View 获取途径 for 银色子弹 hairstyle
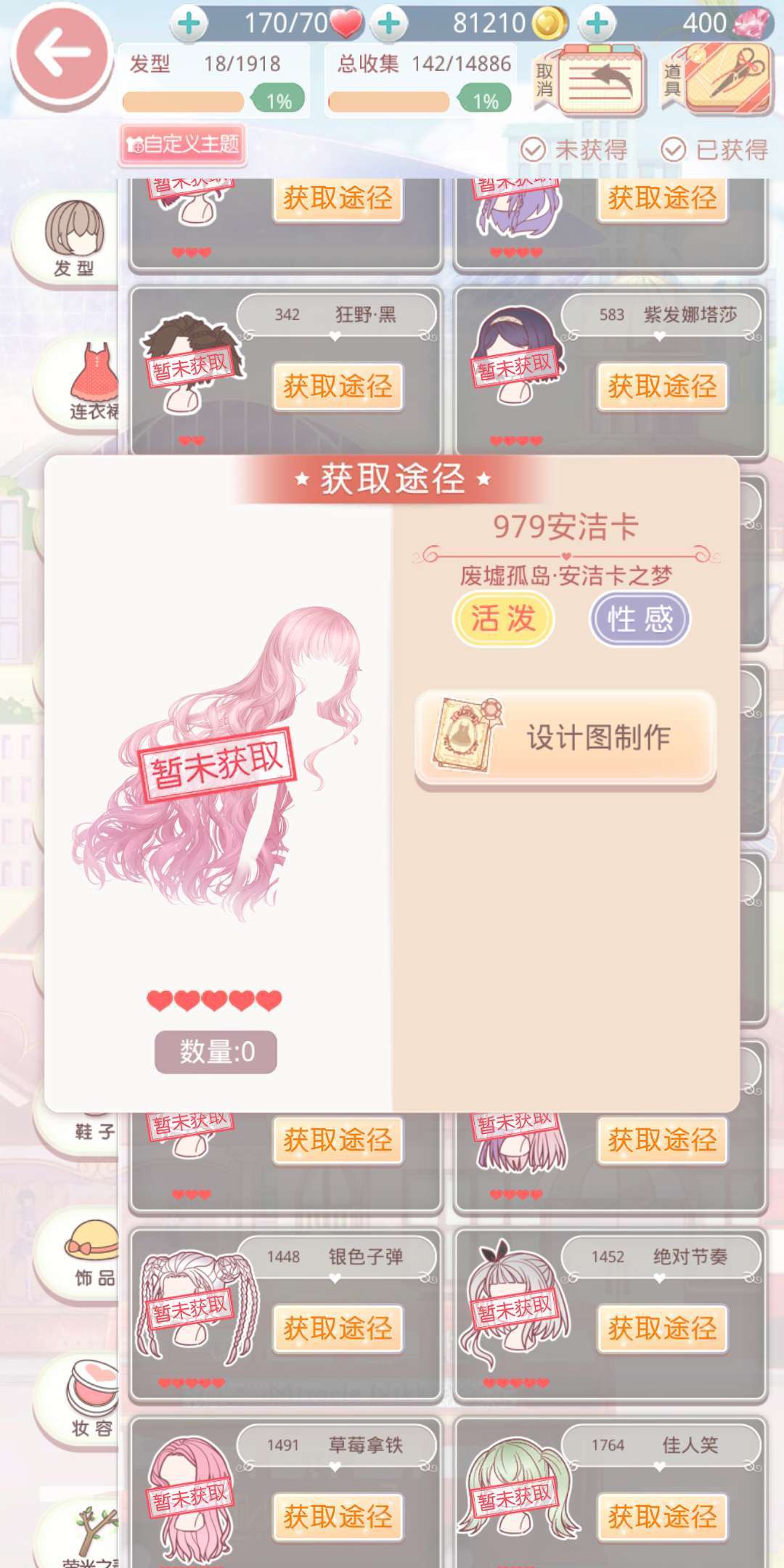The width and height of the screenshot is (784, 1568). tap(338, 1328)
